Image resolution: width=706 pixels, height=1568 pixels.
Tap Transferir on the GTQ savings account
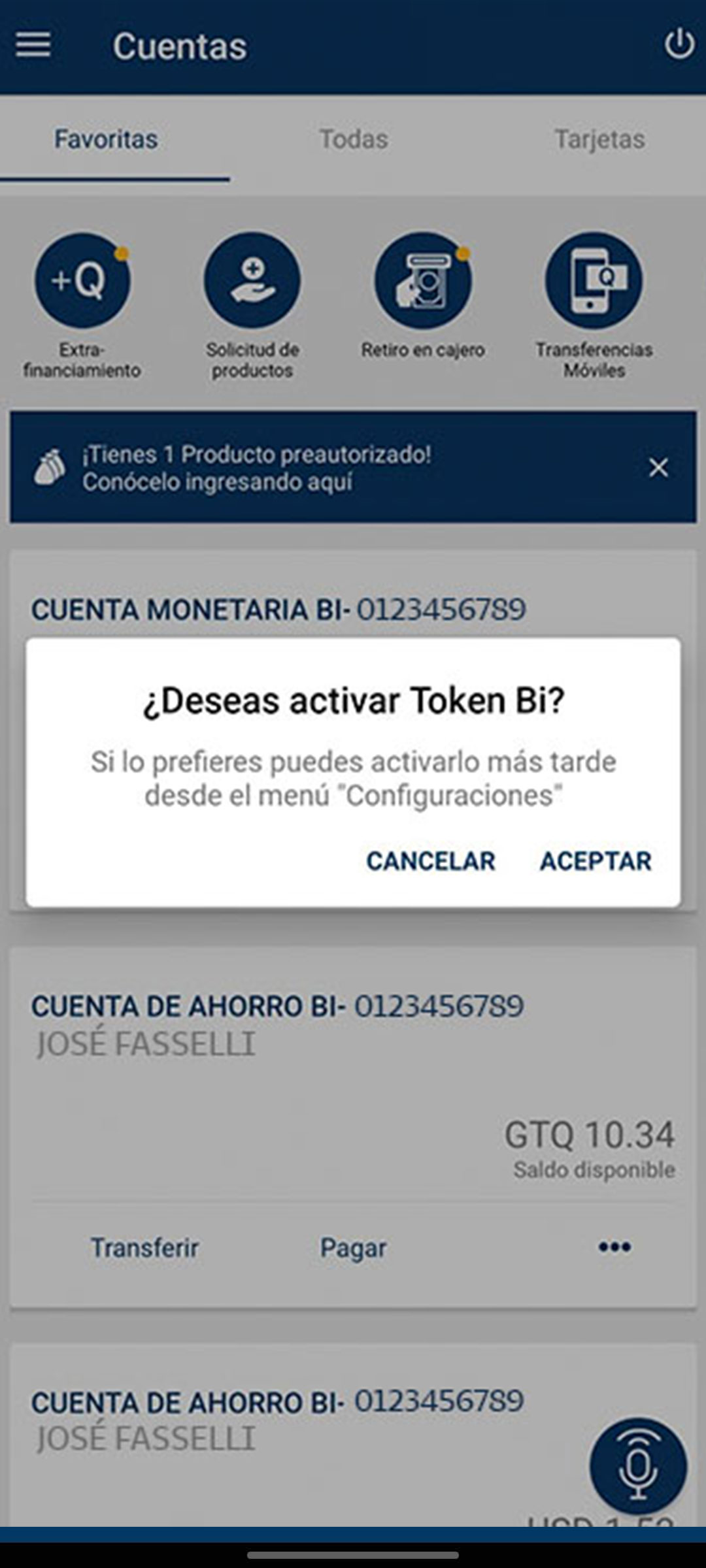click(144, 1248)
